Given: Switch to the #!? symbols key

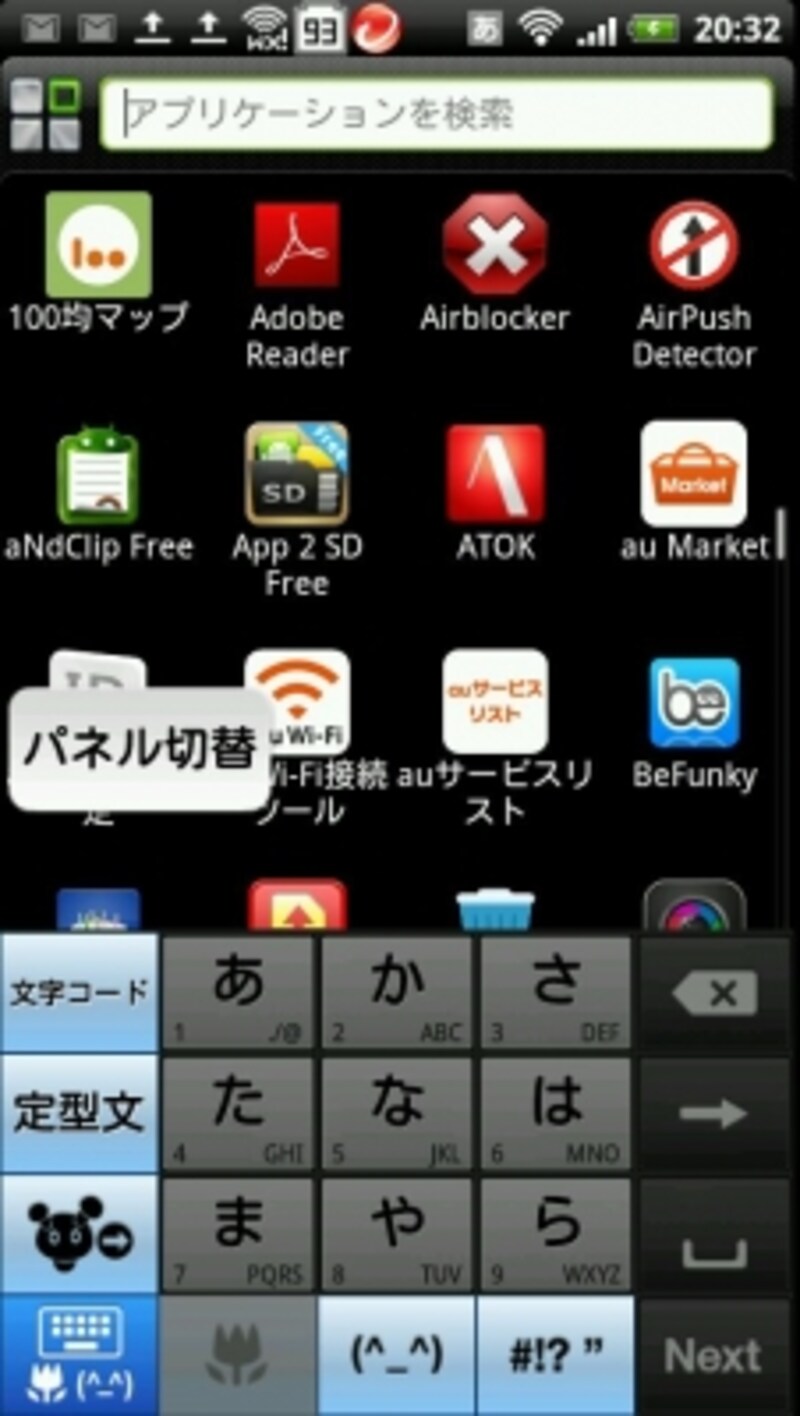Looking at the screenshot, I should click(x=555, y=1355).
